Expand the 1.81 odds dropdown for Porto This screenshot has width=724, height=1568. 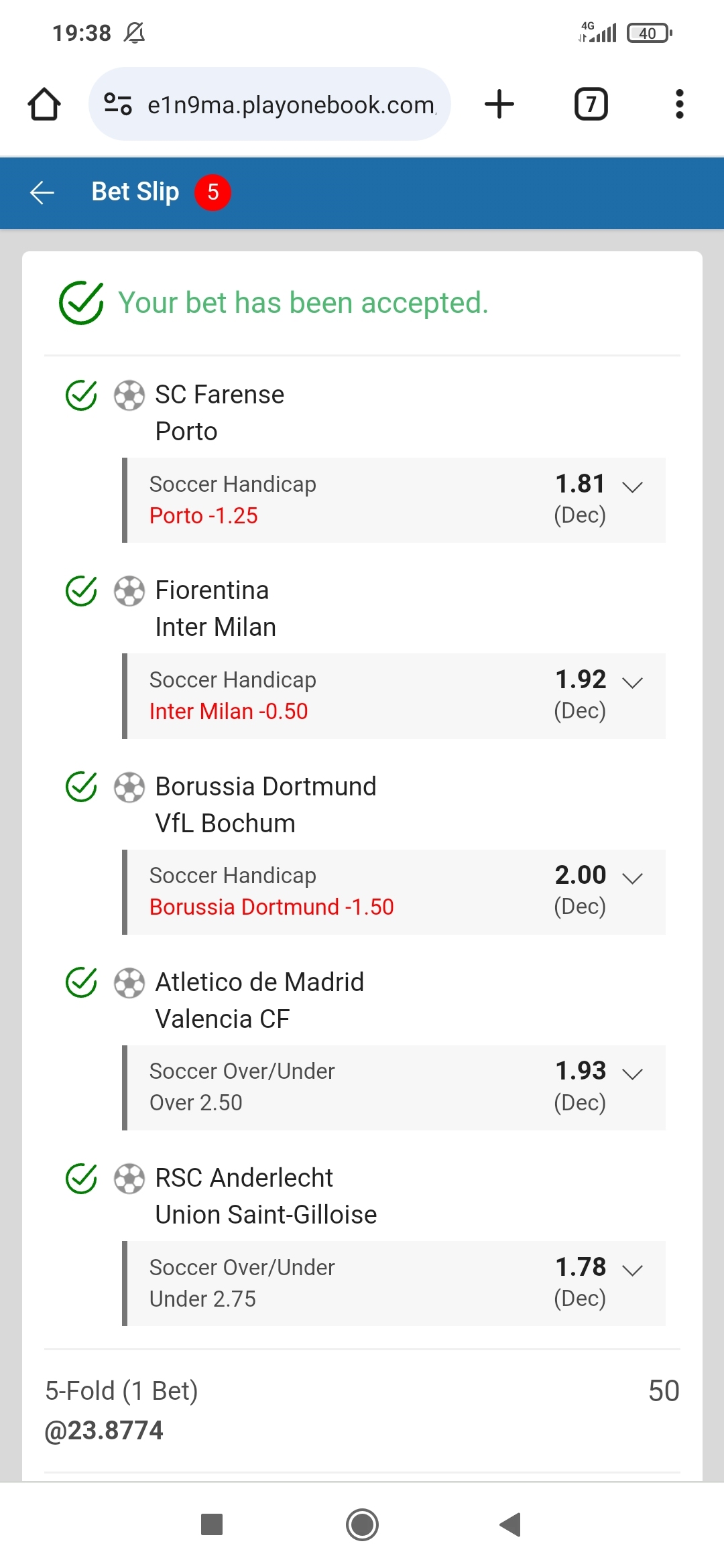pyautogui.click(x=632, y=487)
